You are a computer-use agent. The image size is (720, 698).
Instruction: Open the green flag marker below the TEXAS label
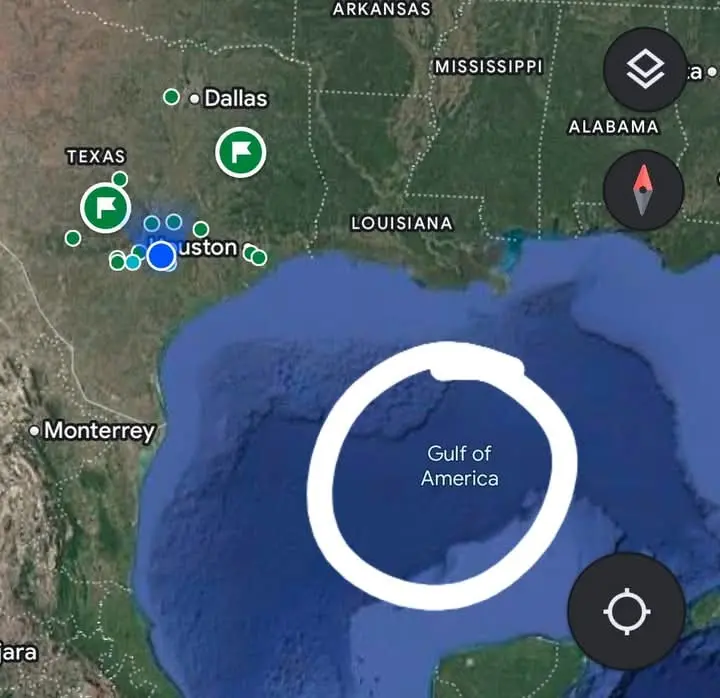click(106, 207)
